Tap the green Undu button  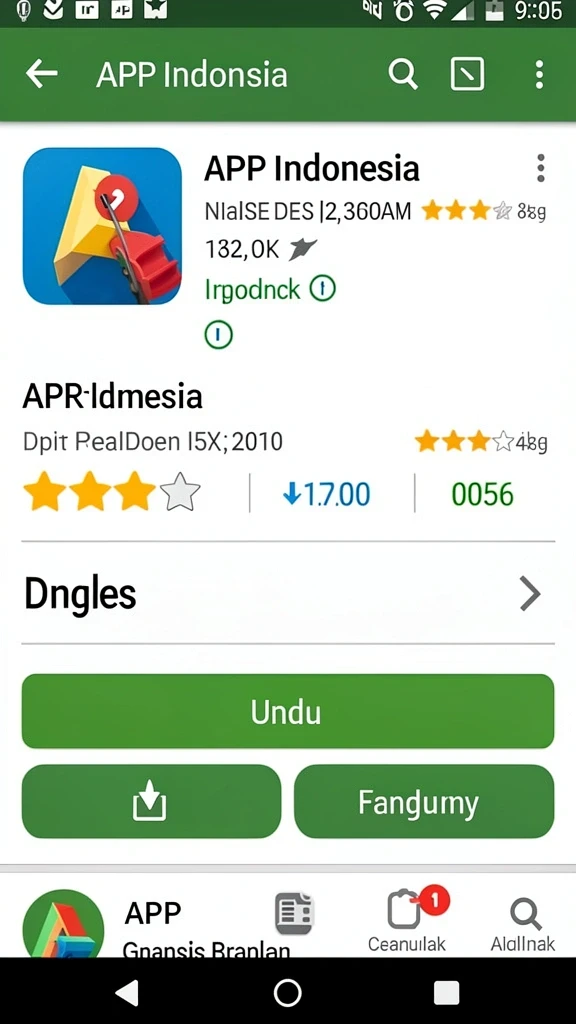(288, 711)
